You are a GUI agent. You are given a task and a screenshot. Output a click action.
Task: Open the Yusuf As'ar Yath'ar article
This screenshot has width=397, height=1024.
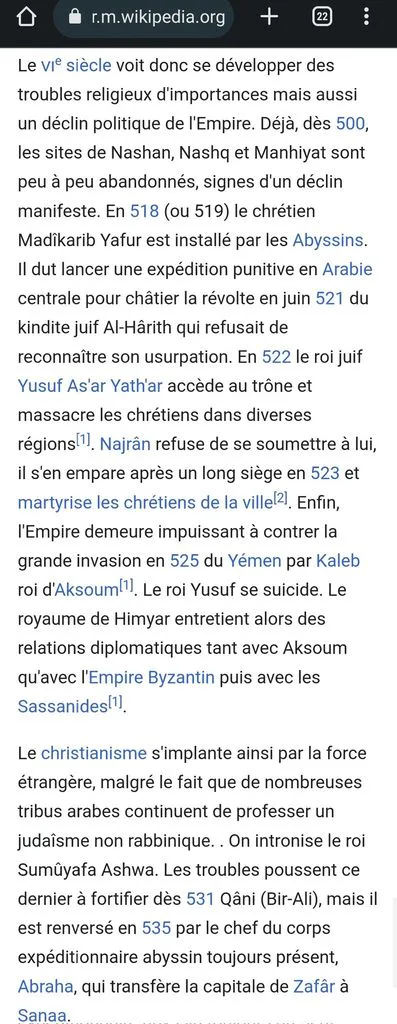tap(91, 385)
